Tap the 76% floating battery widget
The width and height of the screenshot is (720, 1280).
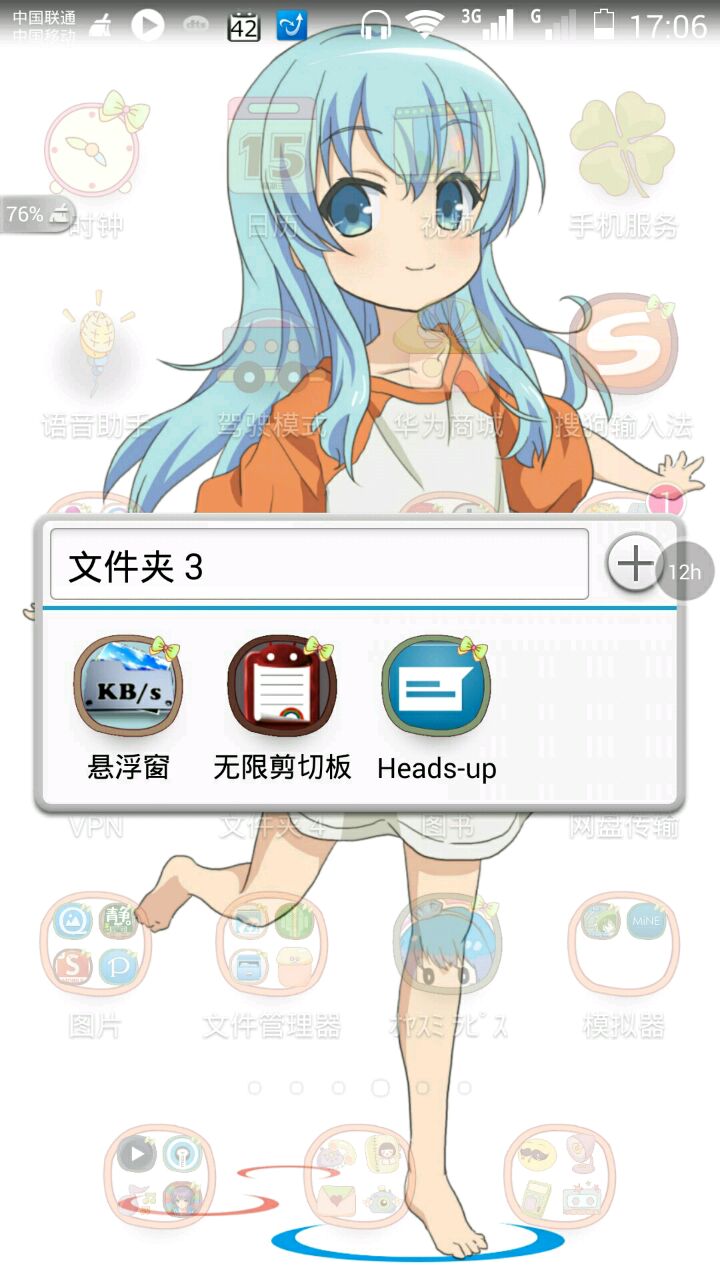point(36,213)
